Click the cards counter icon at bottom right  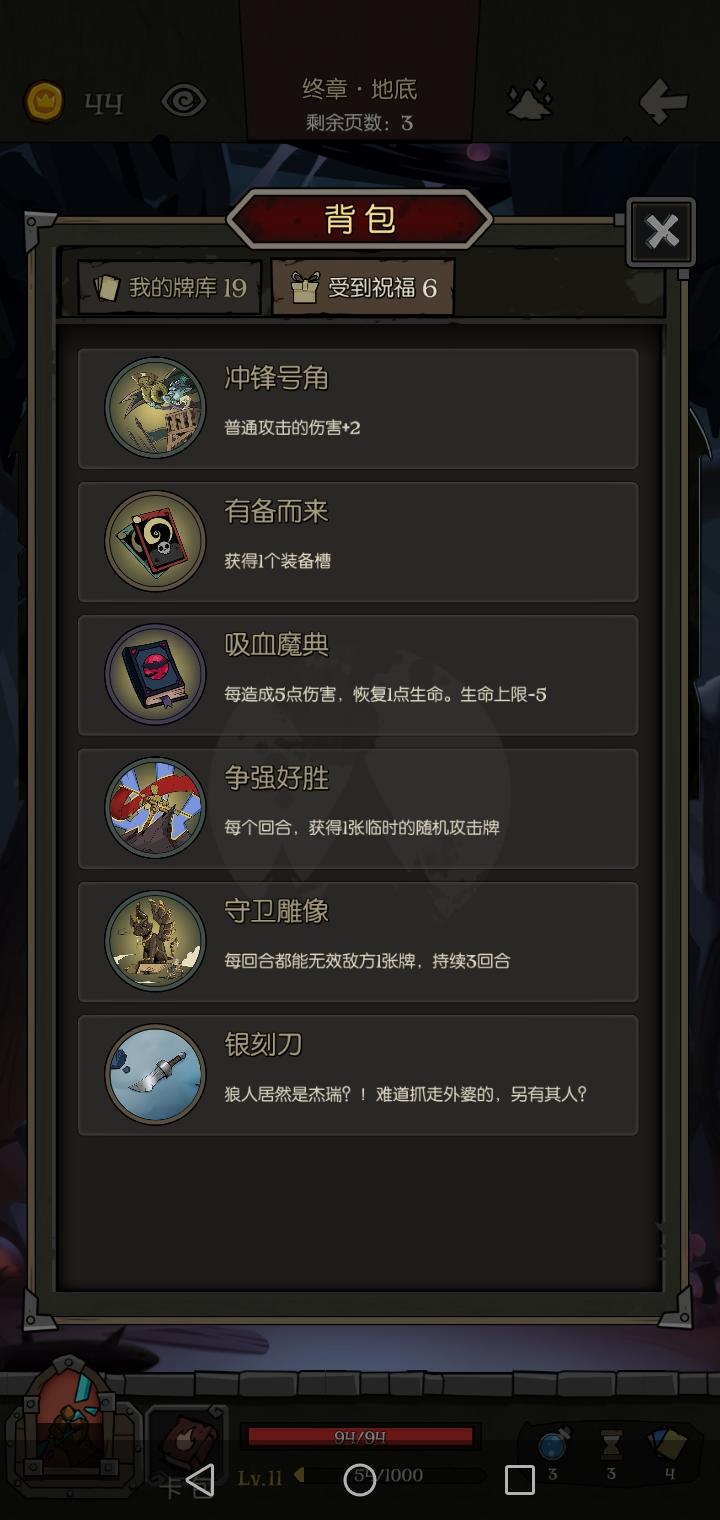tap(668, 1442)
